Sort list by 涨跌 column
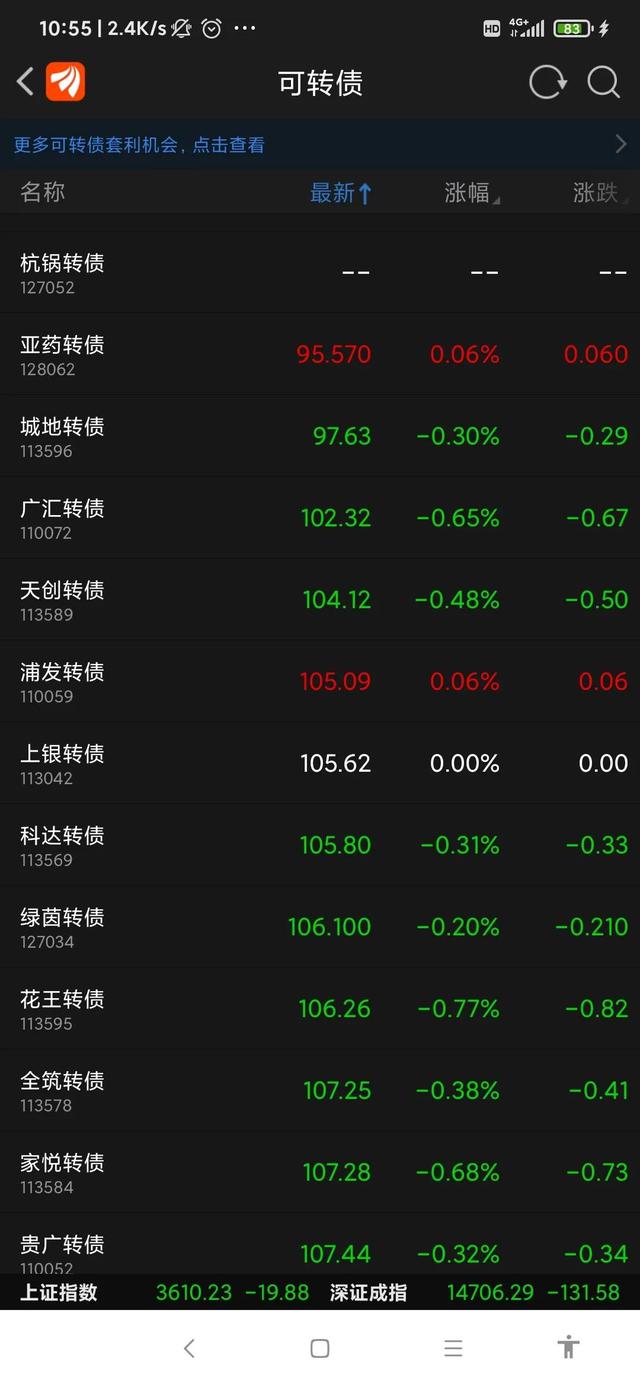Screen dimensions: 640x1387 coord(597,193)
